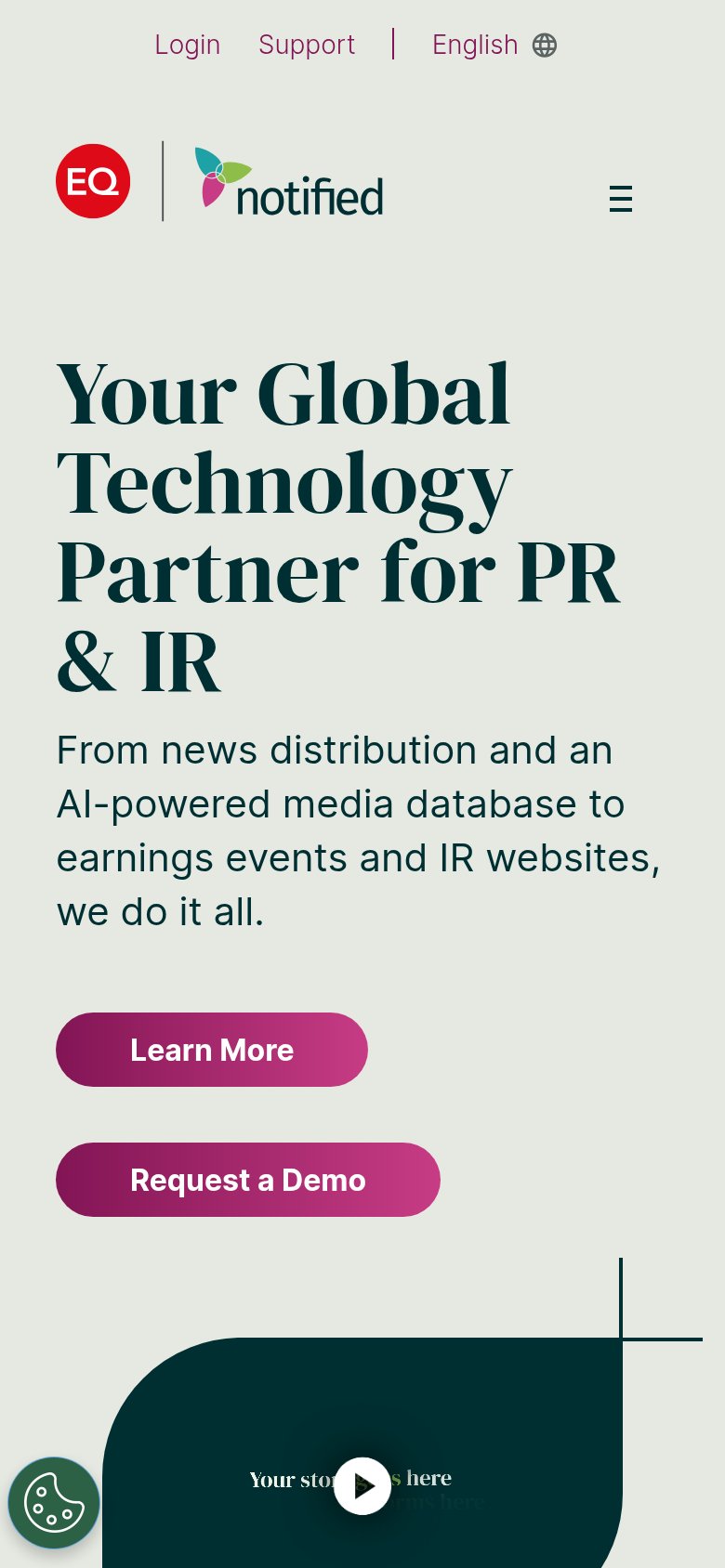Open the Login link
The image size is (725, 1568).
(x=187, y=45)
